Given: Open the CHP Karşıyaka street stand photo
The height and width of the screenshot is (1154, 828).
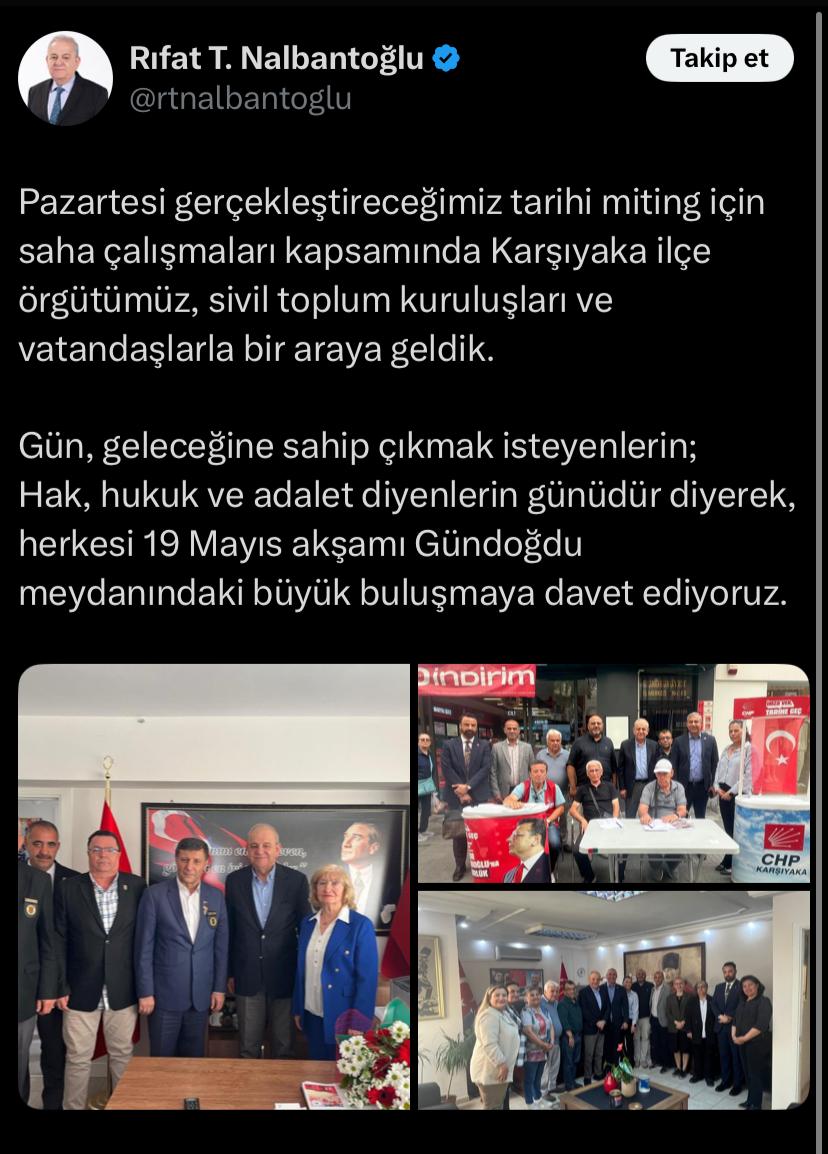Looking at the screenshot, I should click(x=613, y=774).
